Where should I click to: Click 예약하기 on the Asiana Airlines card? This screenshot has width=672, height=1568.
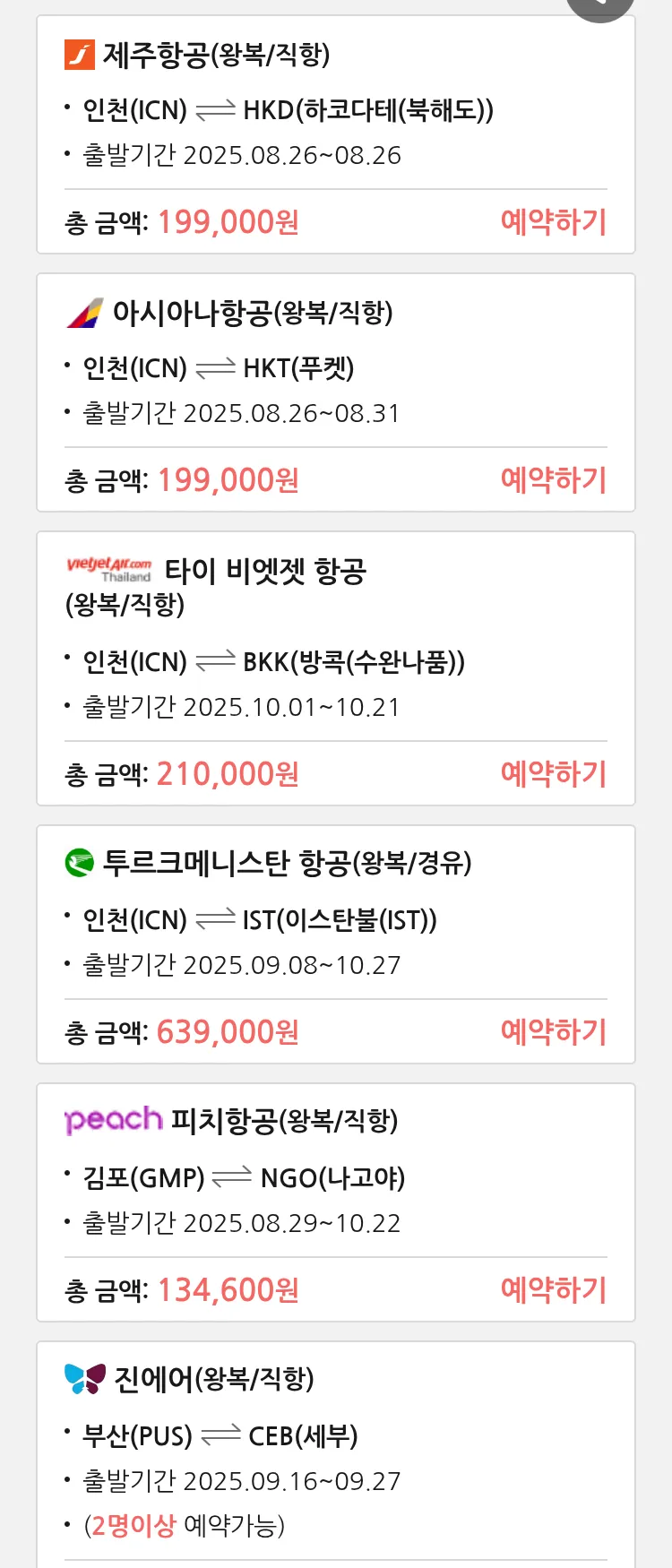tap(554, 481)
